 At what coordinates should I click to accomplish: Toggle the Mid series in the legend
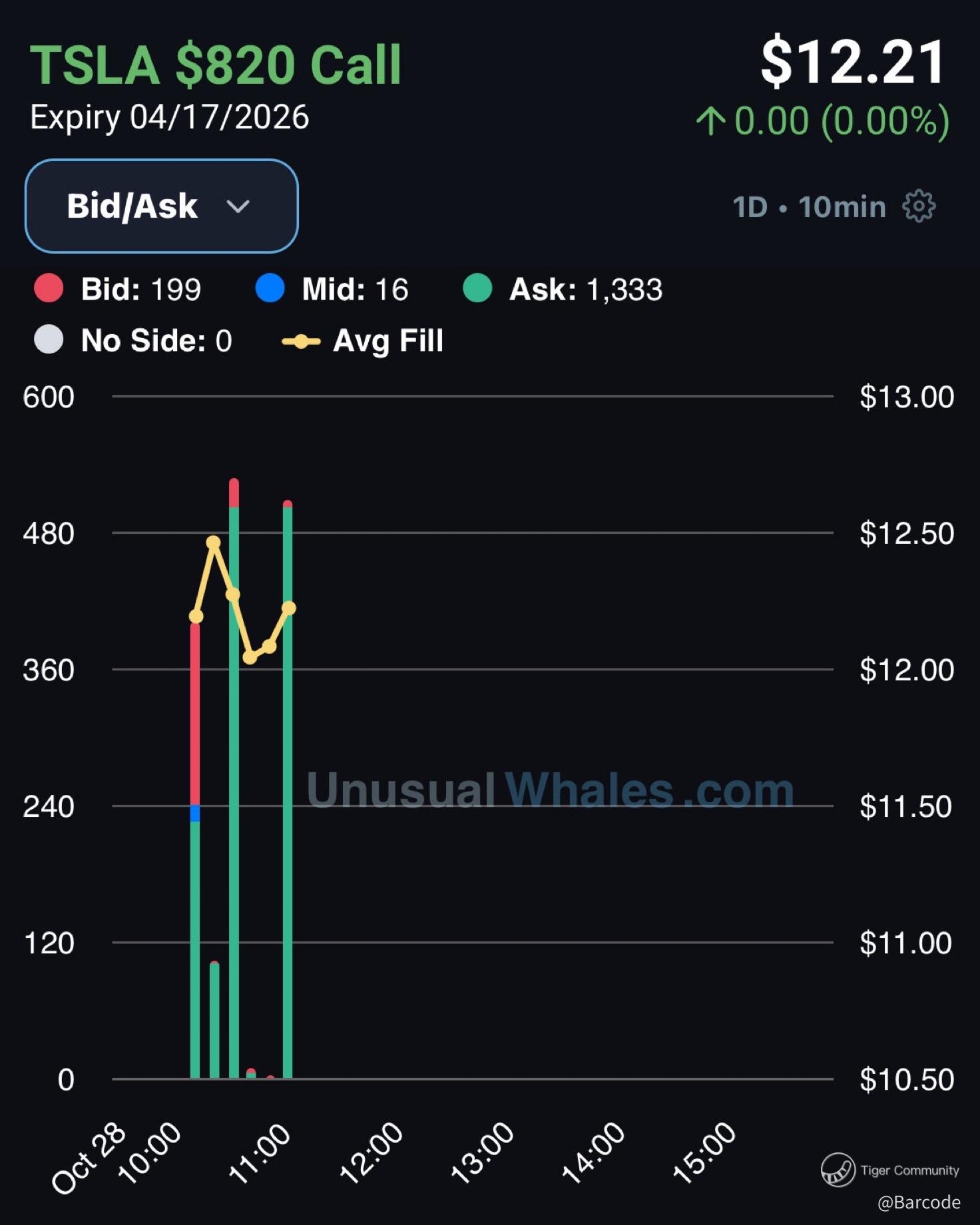point(332,289)
